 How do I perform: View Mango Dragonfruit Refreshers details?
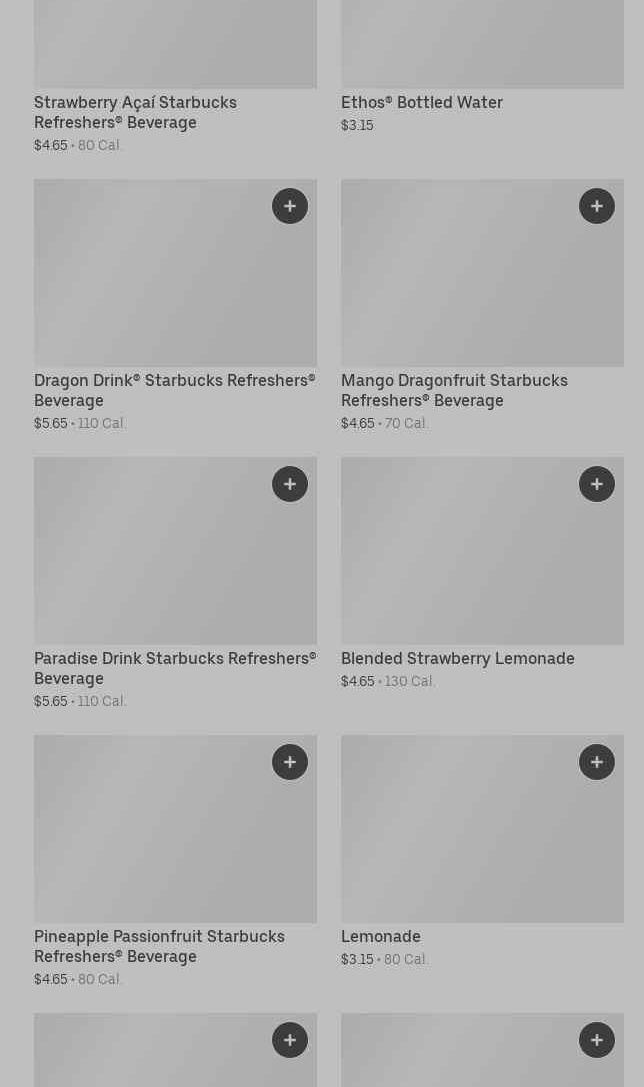(x=454, y=390)
